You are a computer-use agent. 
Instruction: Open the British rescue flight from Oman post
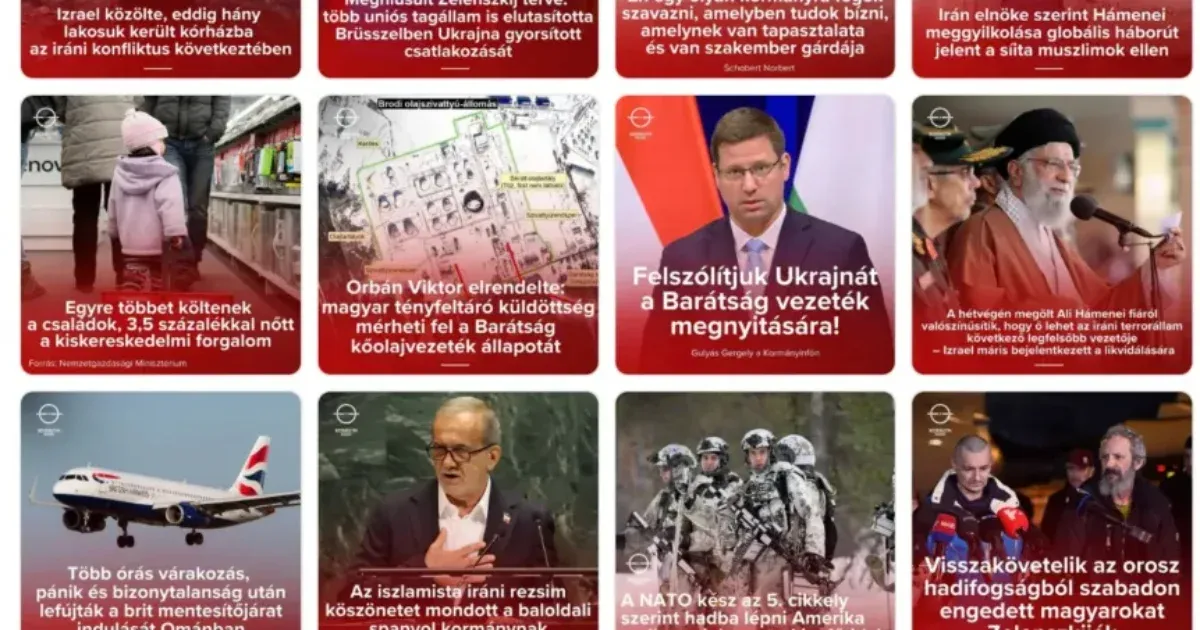160,510
